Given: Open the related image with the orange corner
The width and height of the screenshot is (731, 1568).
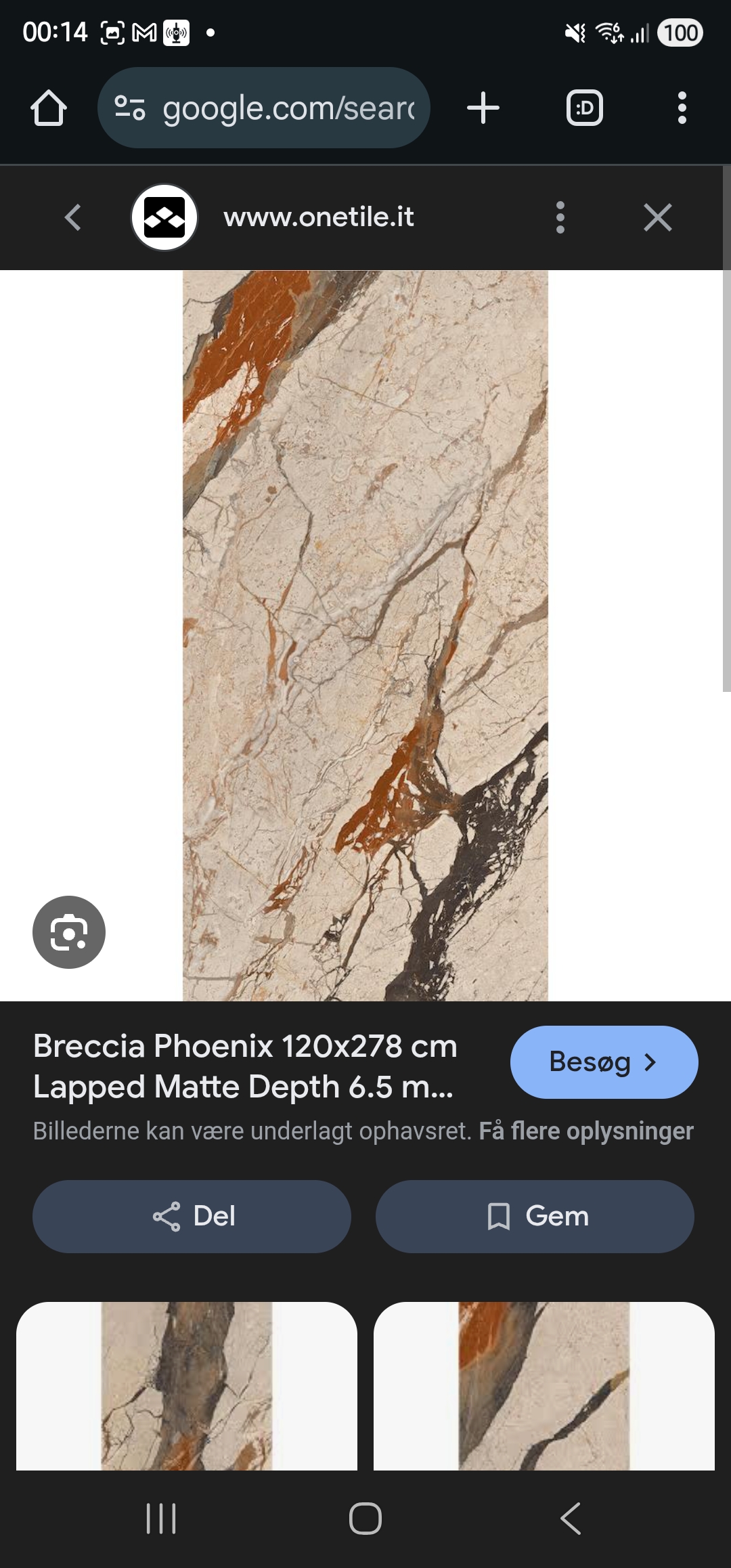Looking at the screenshot, I should 544,1385.
